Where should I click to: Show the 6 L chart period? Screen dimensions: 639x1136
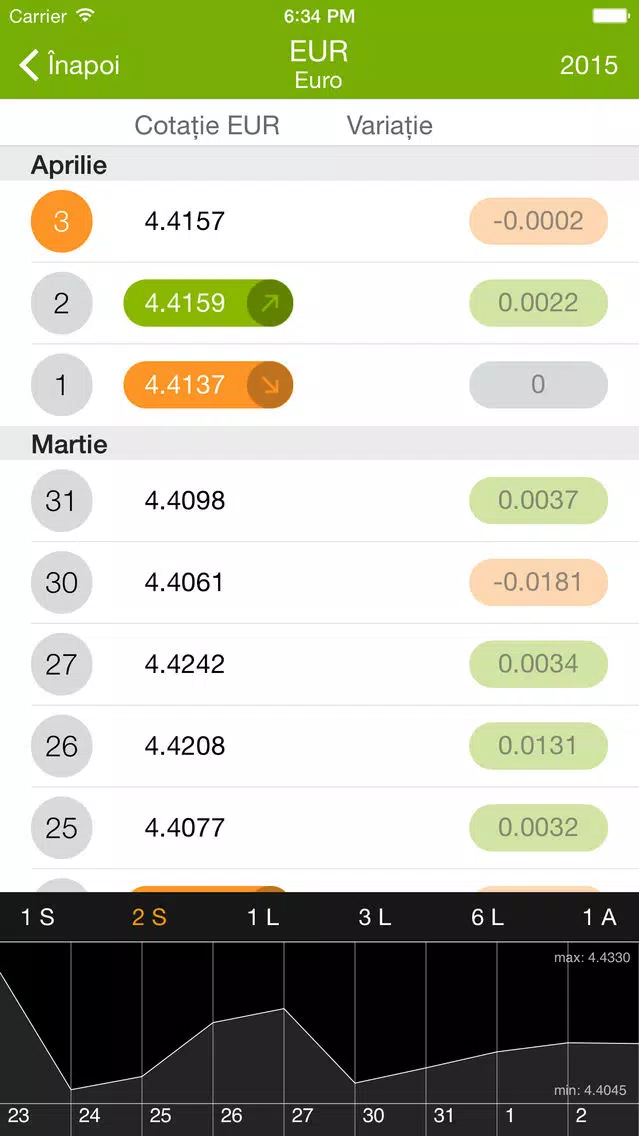coord(487,917)
